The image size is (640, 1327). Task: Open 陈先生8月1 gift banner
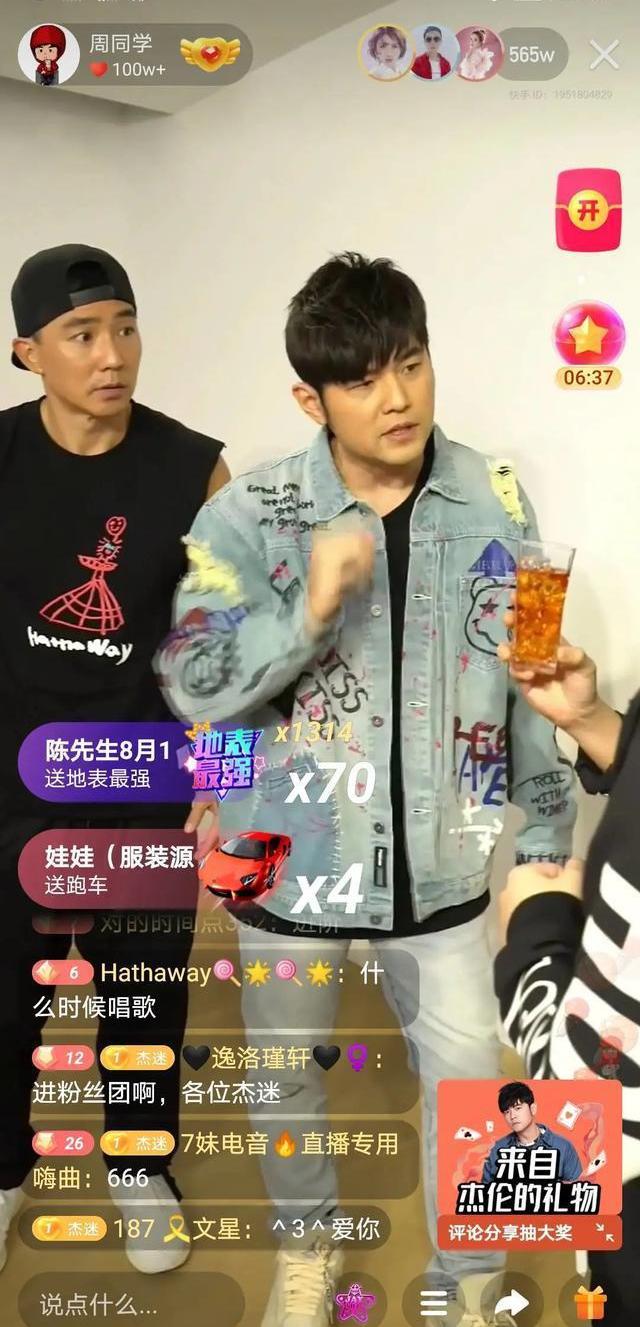coord(110,762)
